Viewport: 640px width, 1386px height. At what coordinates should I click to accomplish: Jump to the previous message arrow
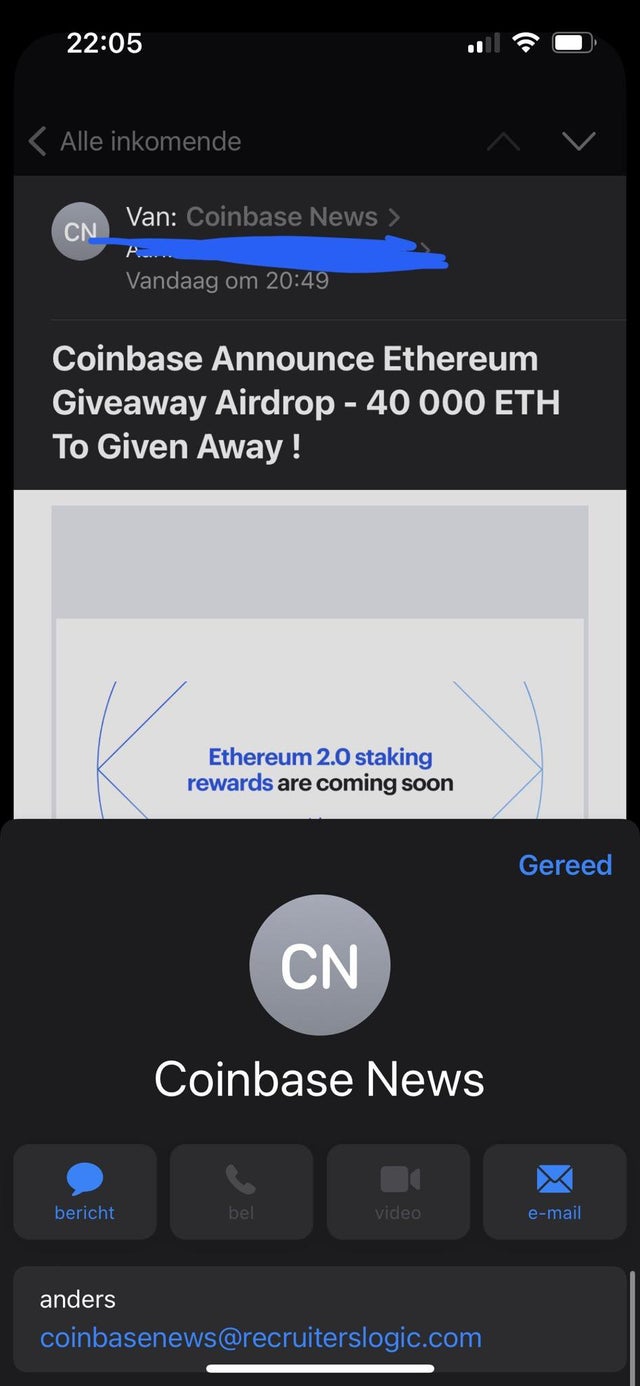(x=504, y=142)
